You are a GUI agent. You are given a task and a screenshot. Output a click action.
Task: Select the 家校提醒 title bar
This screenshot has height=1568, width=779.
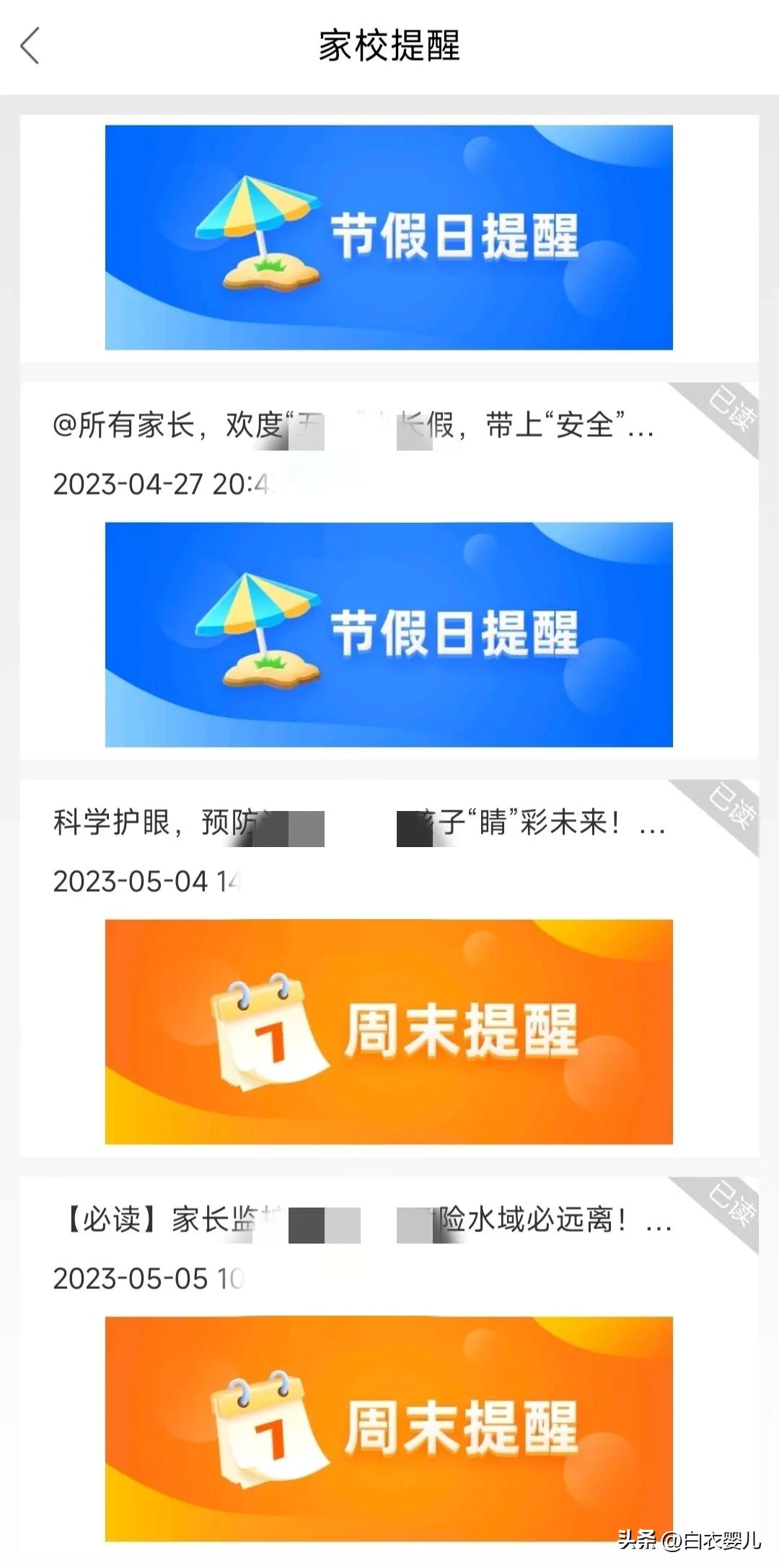click(x=389, y=45)
